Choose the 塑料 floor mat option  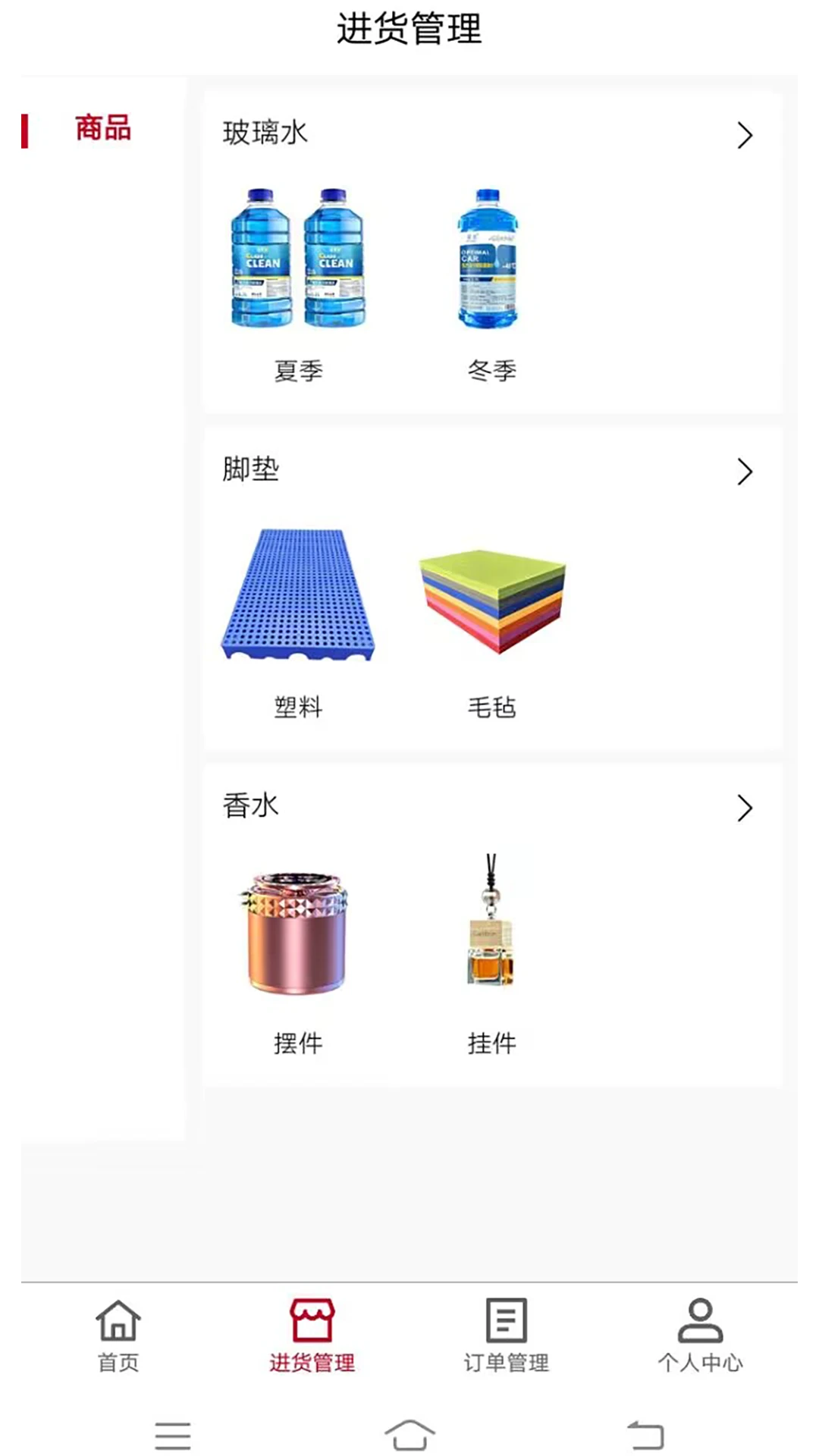pos(297,707)
